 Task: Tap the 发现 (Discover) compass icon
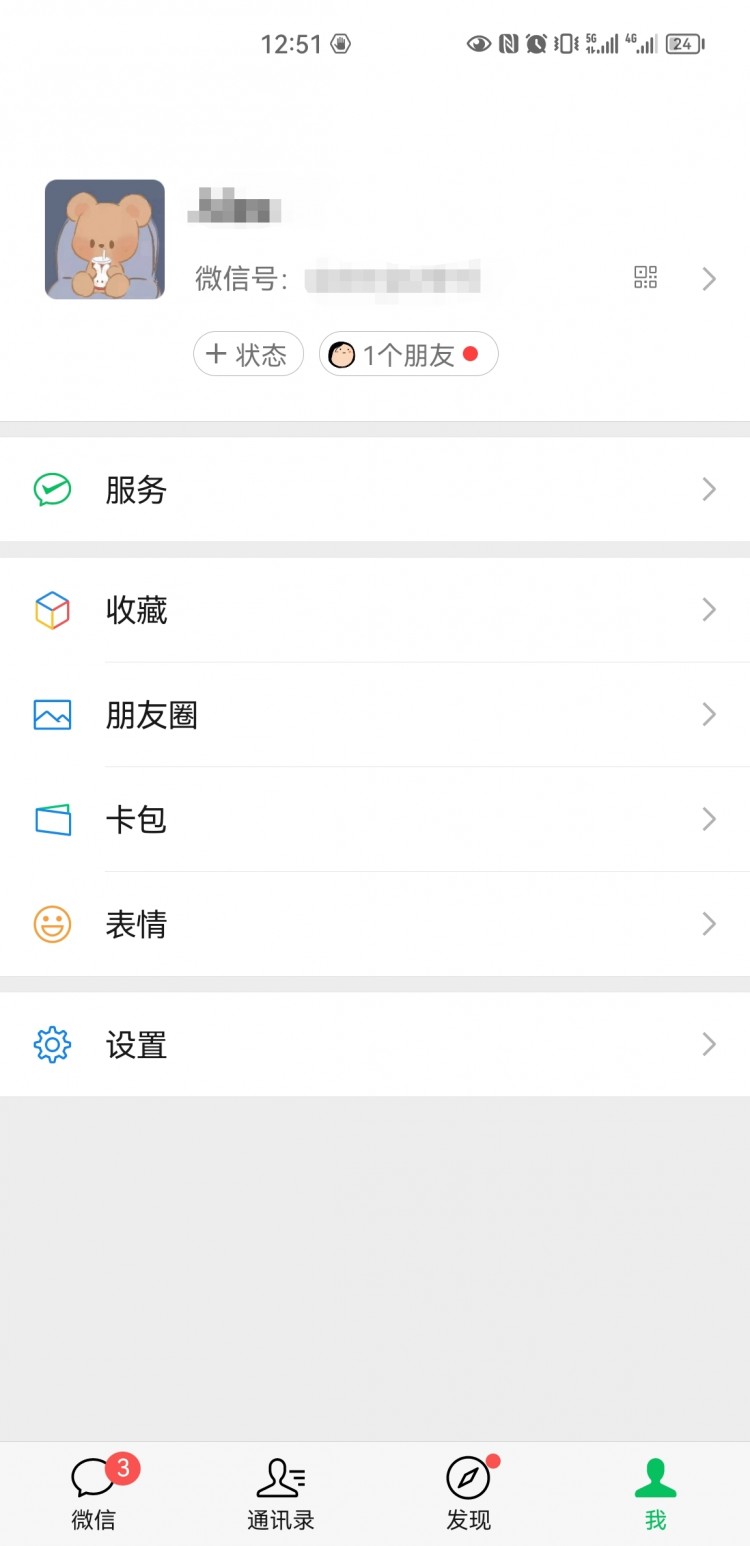[467, 1478]
